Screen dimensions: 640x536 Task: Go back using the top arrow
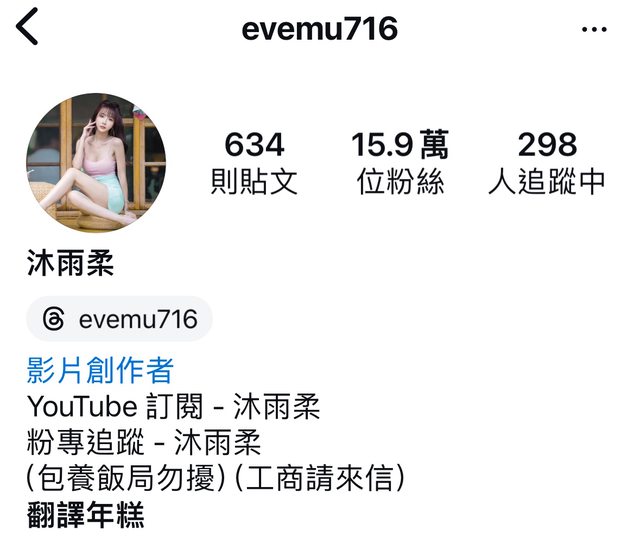coord(27,28)
